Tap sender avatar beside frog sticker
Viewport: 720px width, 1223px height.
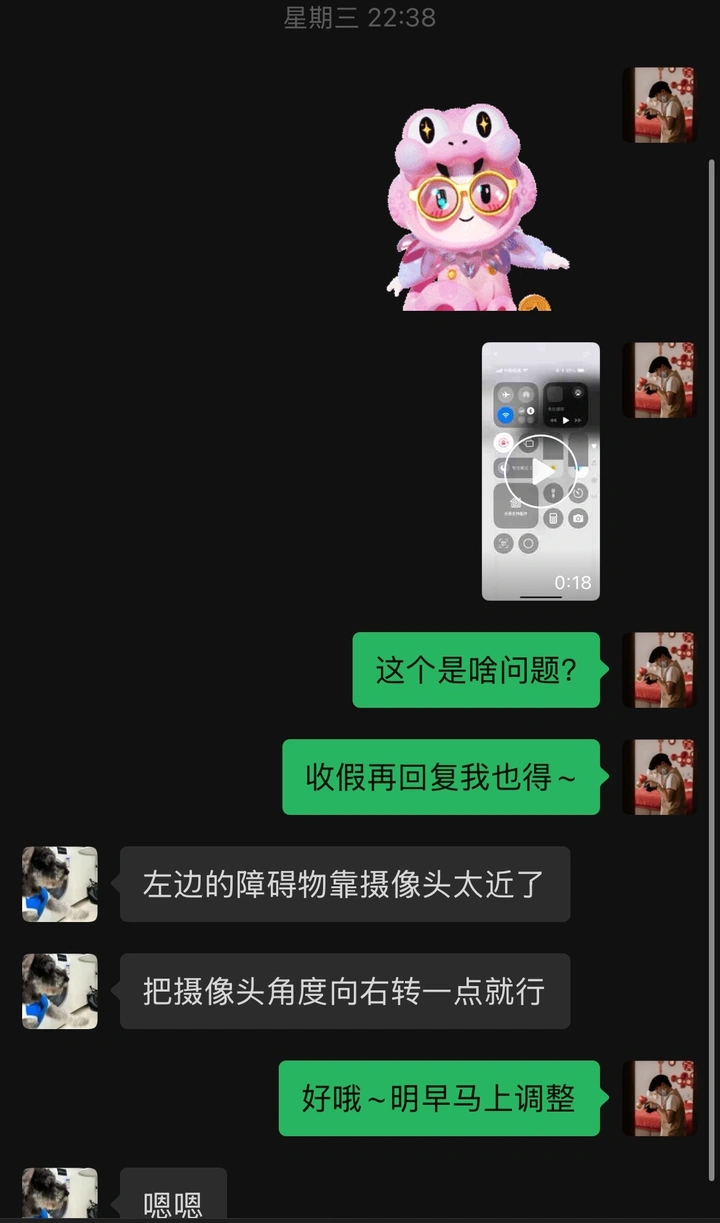659,105
